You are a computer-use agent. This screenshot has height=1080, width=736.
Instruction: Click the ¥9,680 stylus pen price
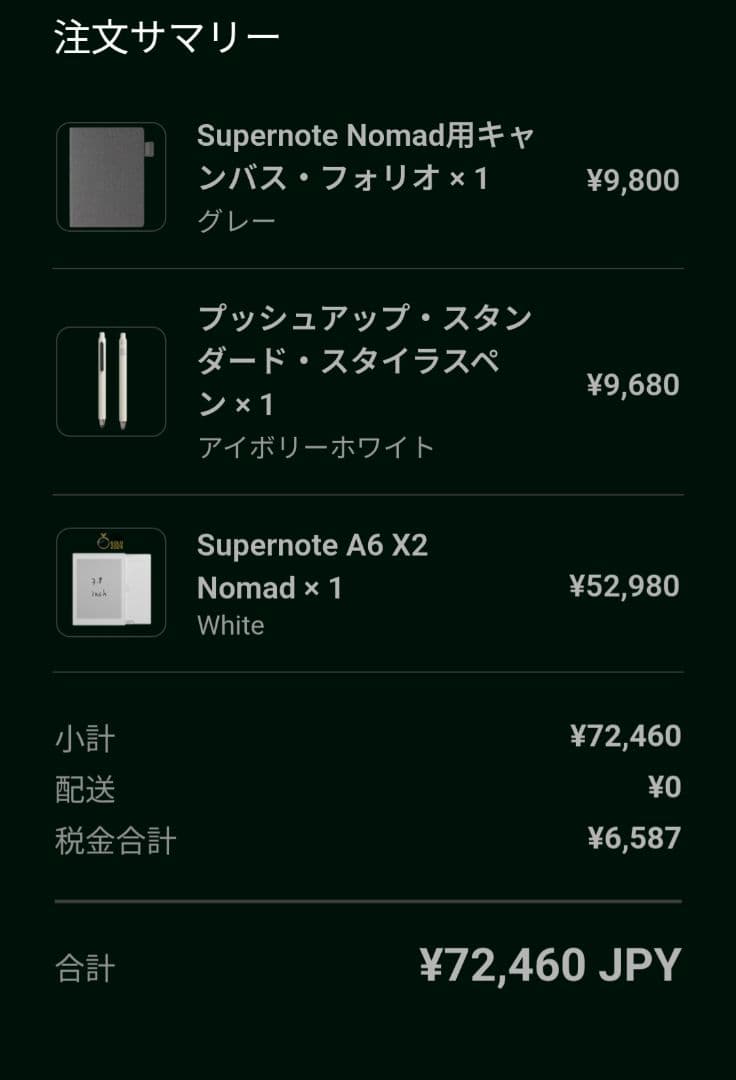click(632, 384)
